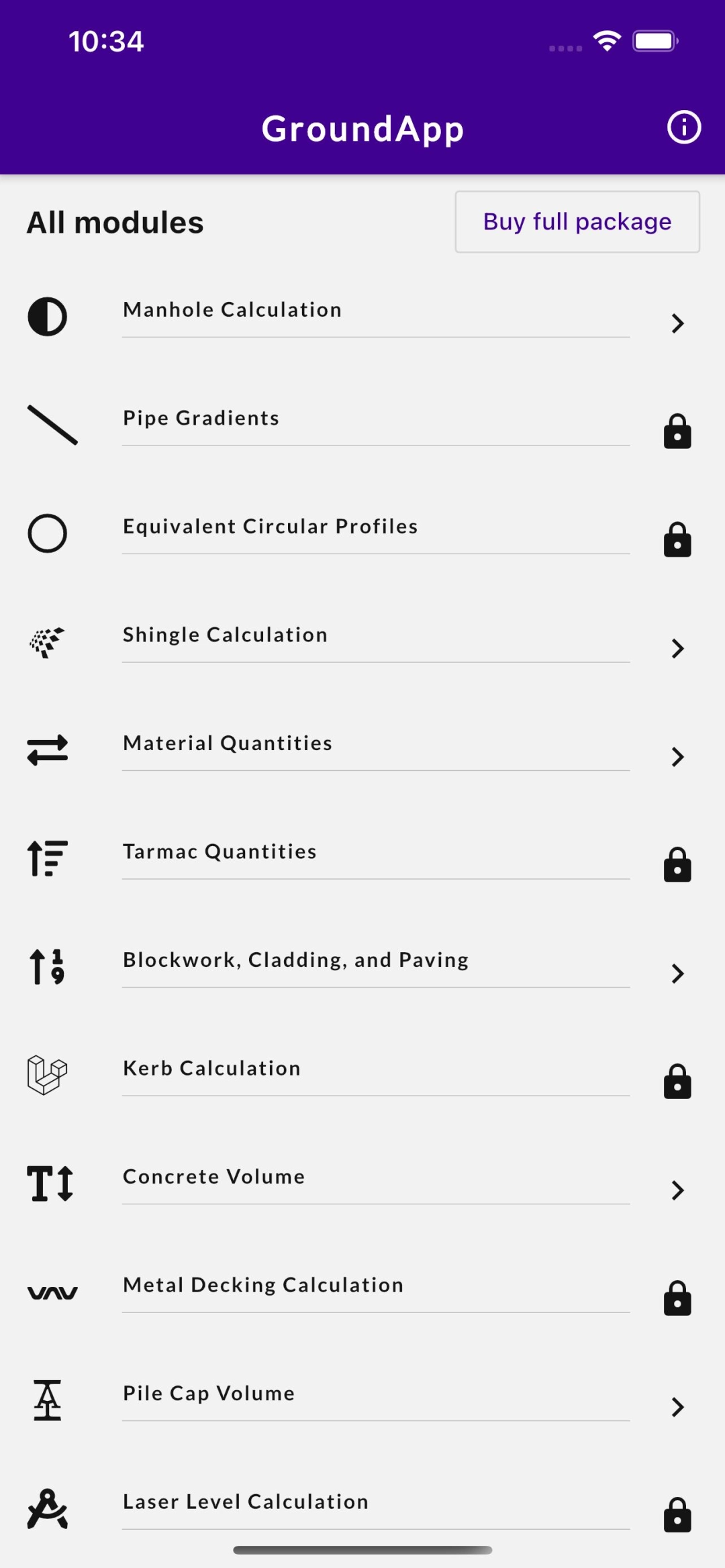Viewport: 725px width, 1568px height.
Task: Open Equivalent Circular Profiles
Action: [362, 533]
